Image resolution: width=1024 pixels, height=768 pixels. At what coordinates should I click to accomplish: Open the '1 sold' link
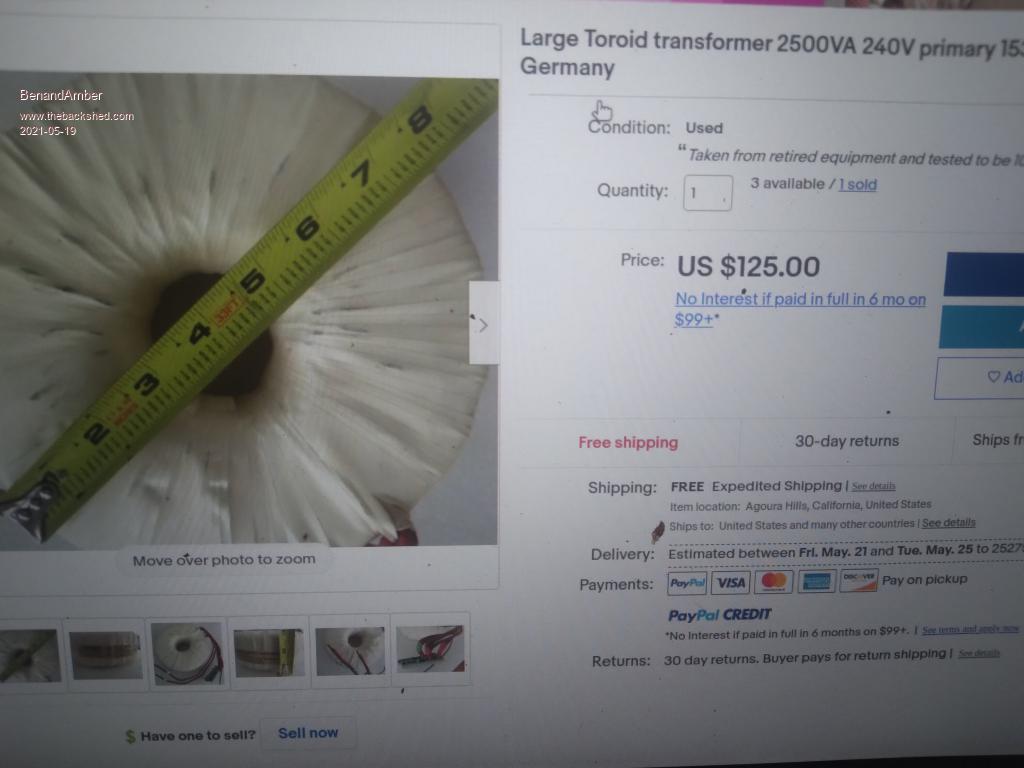click(x=857, y=185)
